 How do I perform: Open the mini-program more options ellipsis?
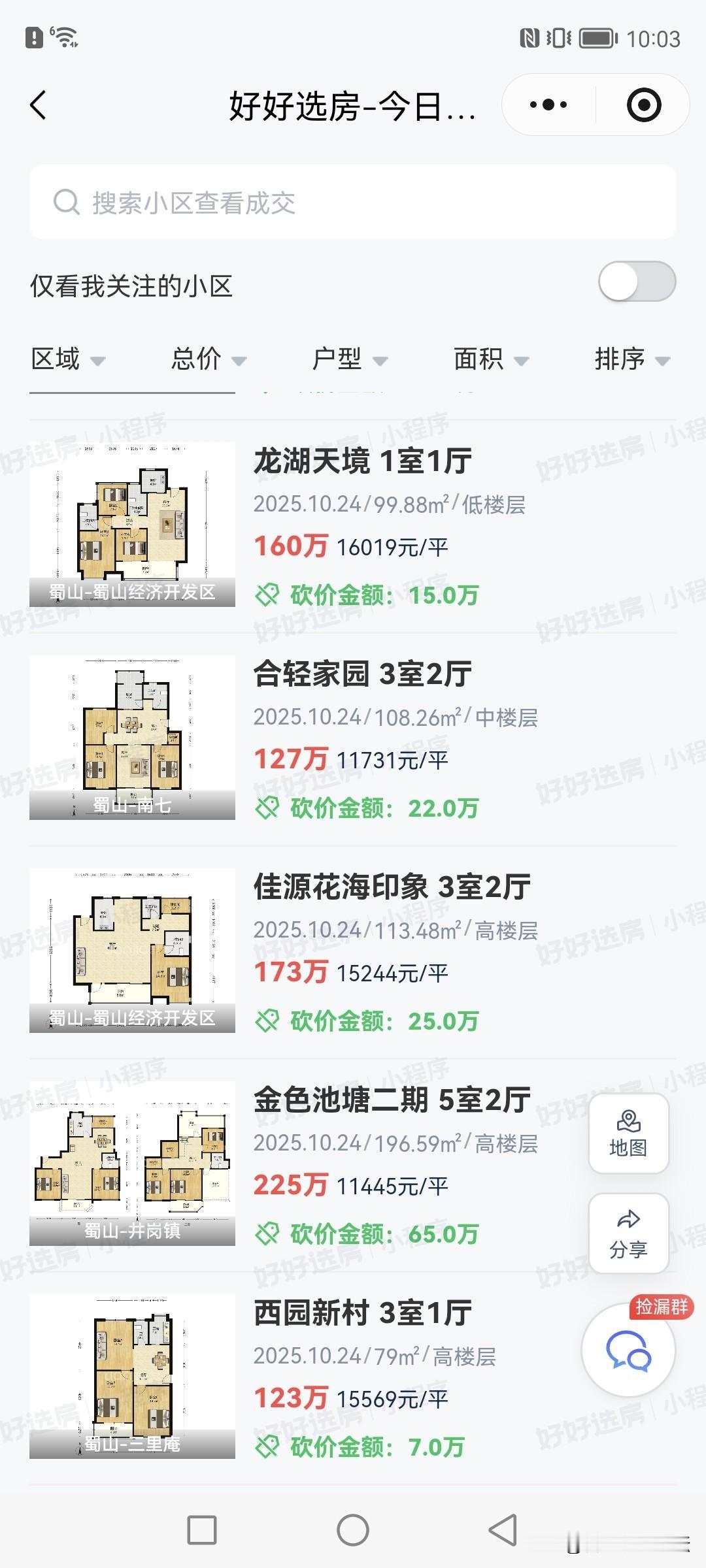click(x=548, y=103)
